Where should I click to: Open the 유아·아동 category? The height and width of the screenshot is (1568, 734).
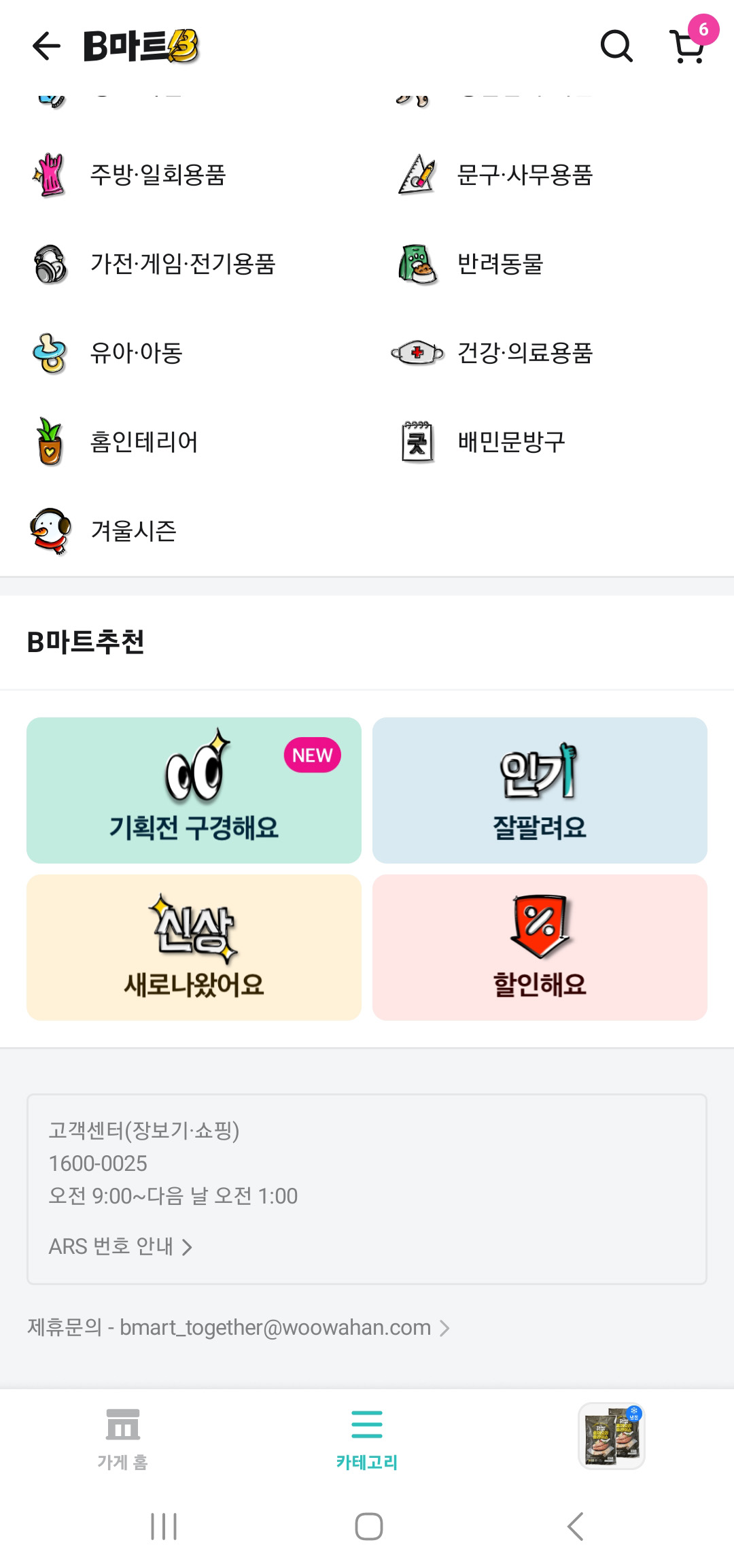136,353
